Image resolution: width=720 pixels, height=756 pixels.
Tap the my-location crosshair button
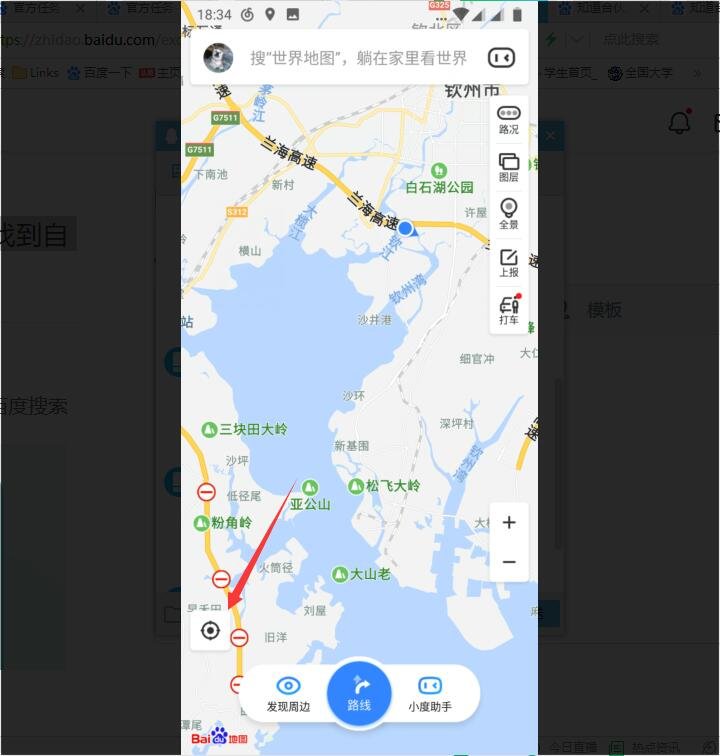pos(210,631)
